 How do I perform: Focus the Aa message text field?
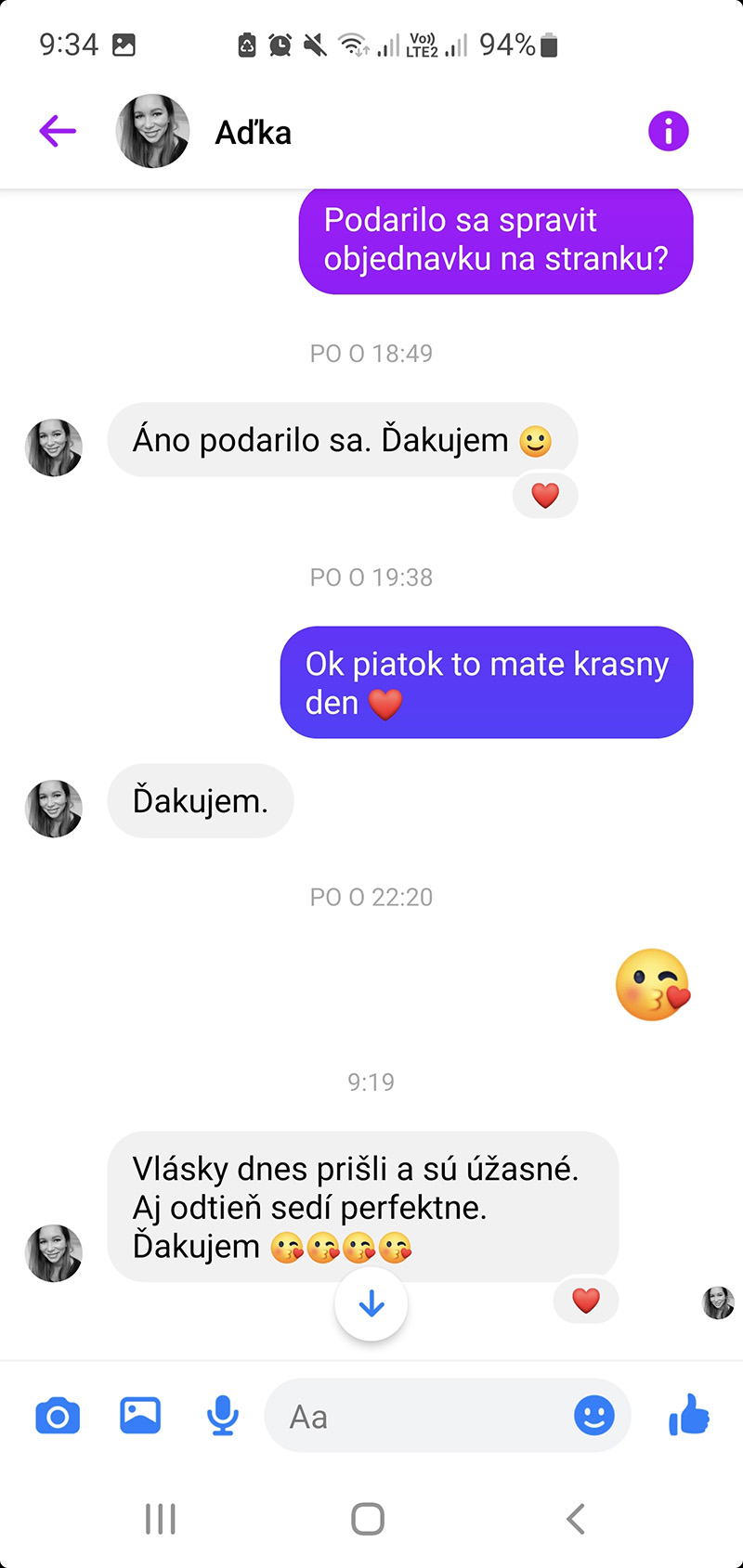coord(418,1416)
